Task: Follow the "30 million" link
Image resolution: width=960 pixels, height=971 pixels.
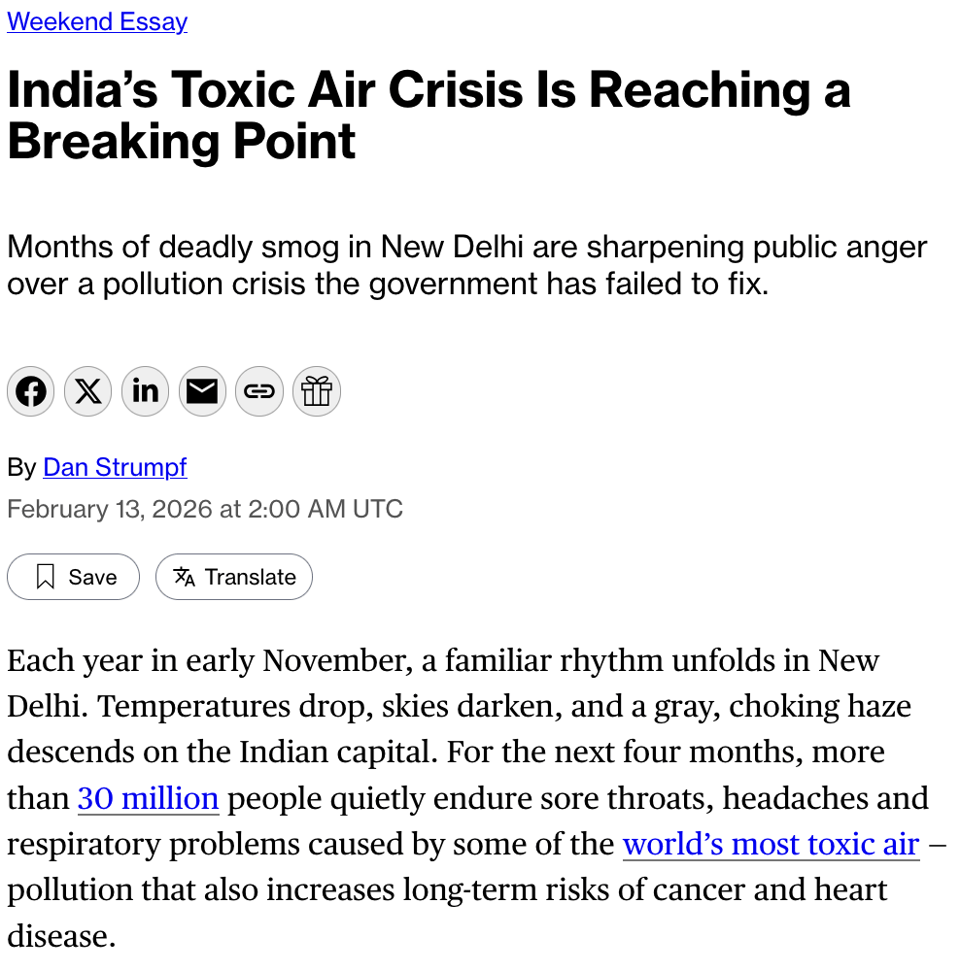Action: [148, 798]
